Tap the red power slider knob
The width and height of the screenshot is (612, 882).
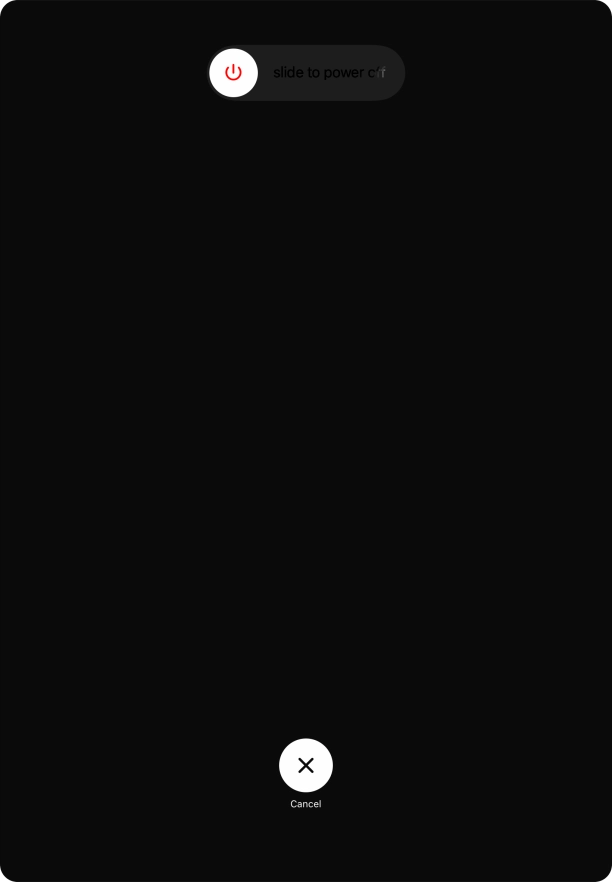233,73
